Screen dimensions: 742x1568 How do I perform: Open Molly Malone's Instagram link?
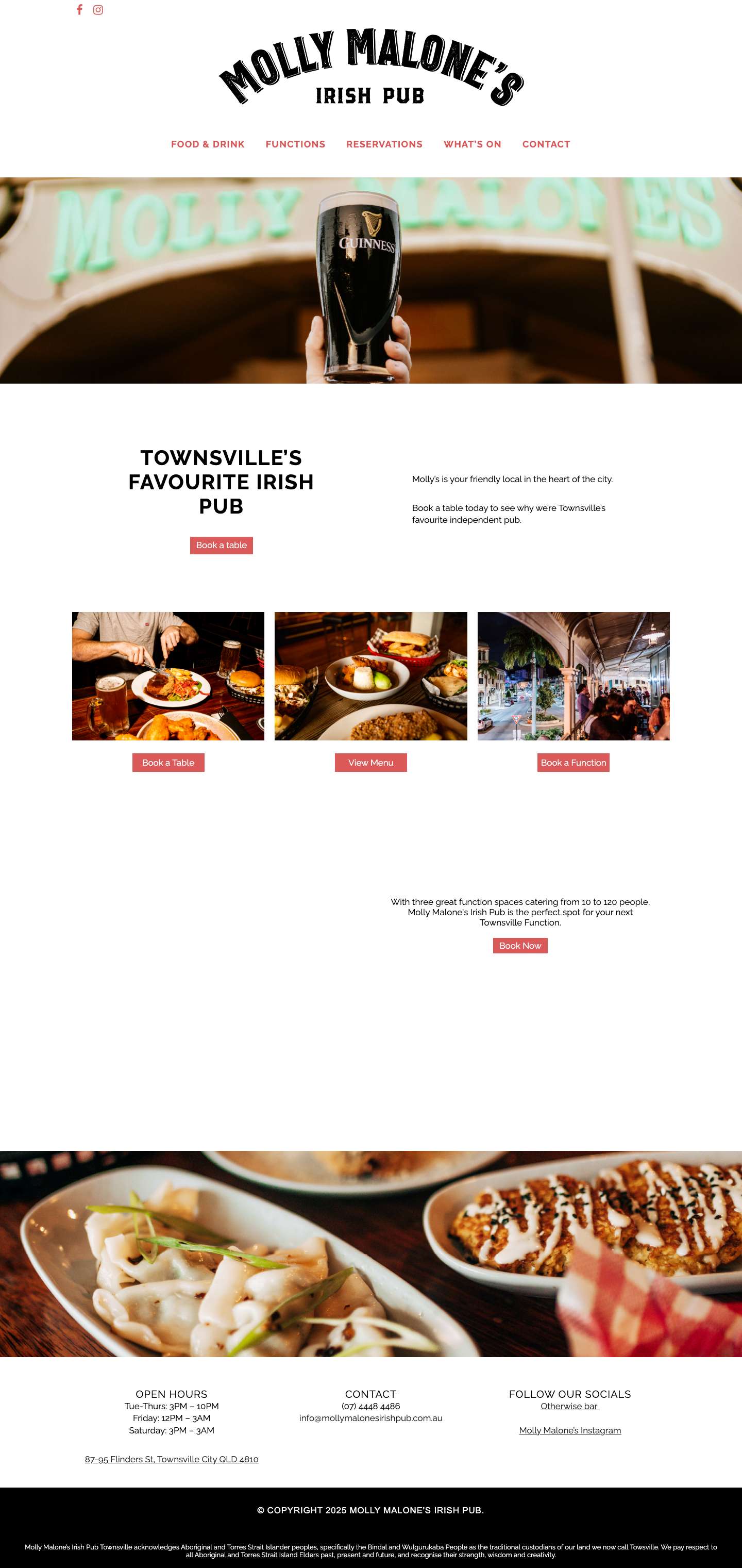click(569, 1430)
